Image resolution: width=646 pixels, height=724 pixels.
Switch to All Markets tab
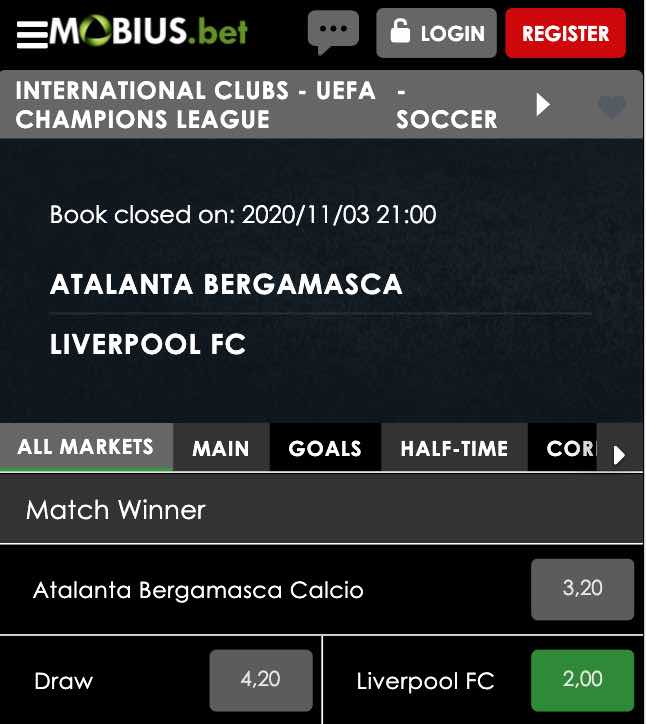(x=86, y=447)
